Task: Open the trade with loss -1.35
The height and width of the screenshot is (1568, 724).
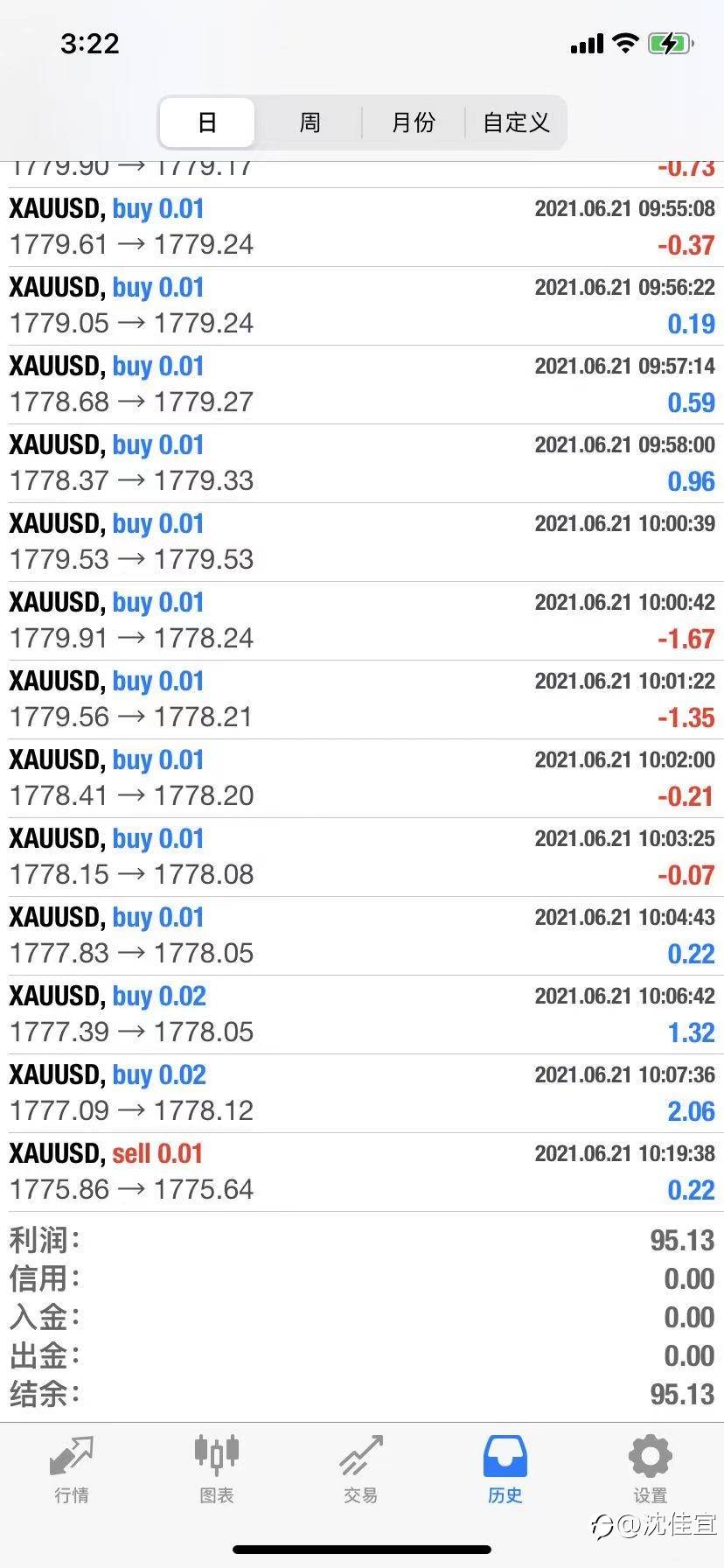Action: [x=362, y=700]
